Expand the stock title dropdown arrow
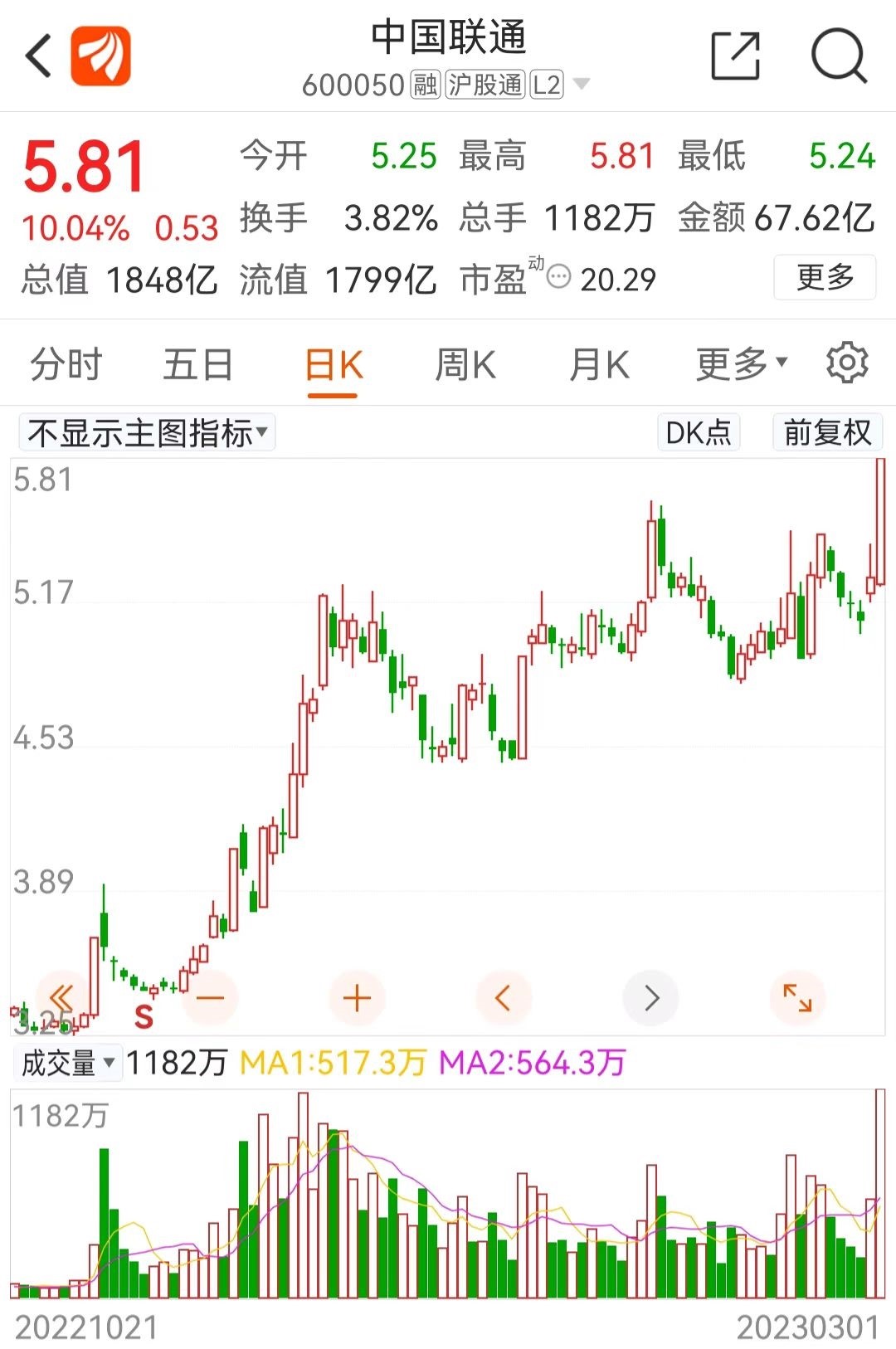Screen dimensions: 896x1349 click(582, 84)
